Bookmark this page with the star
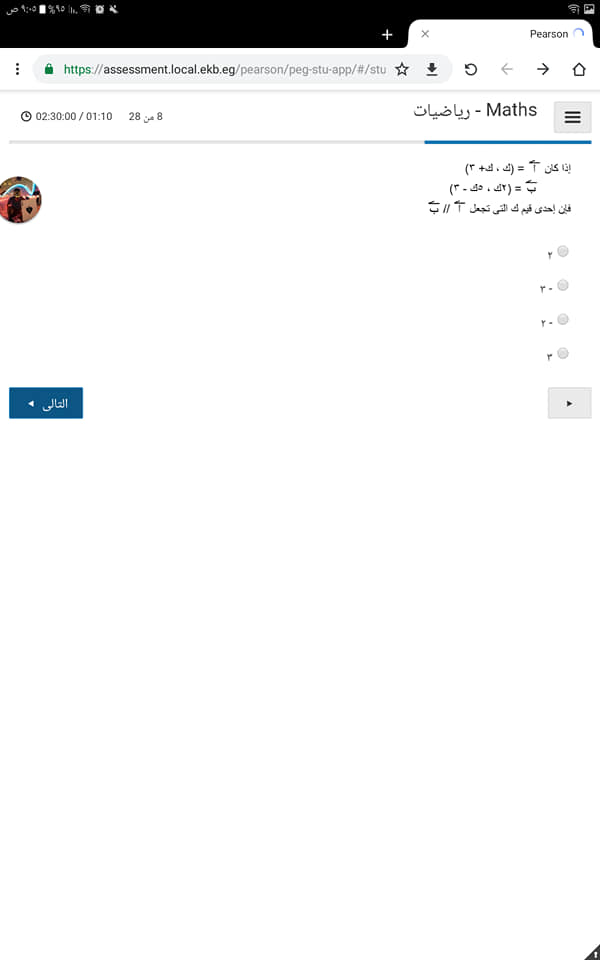 point(401,69)
